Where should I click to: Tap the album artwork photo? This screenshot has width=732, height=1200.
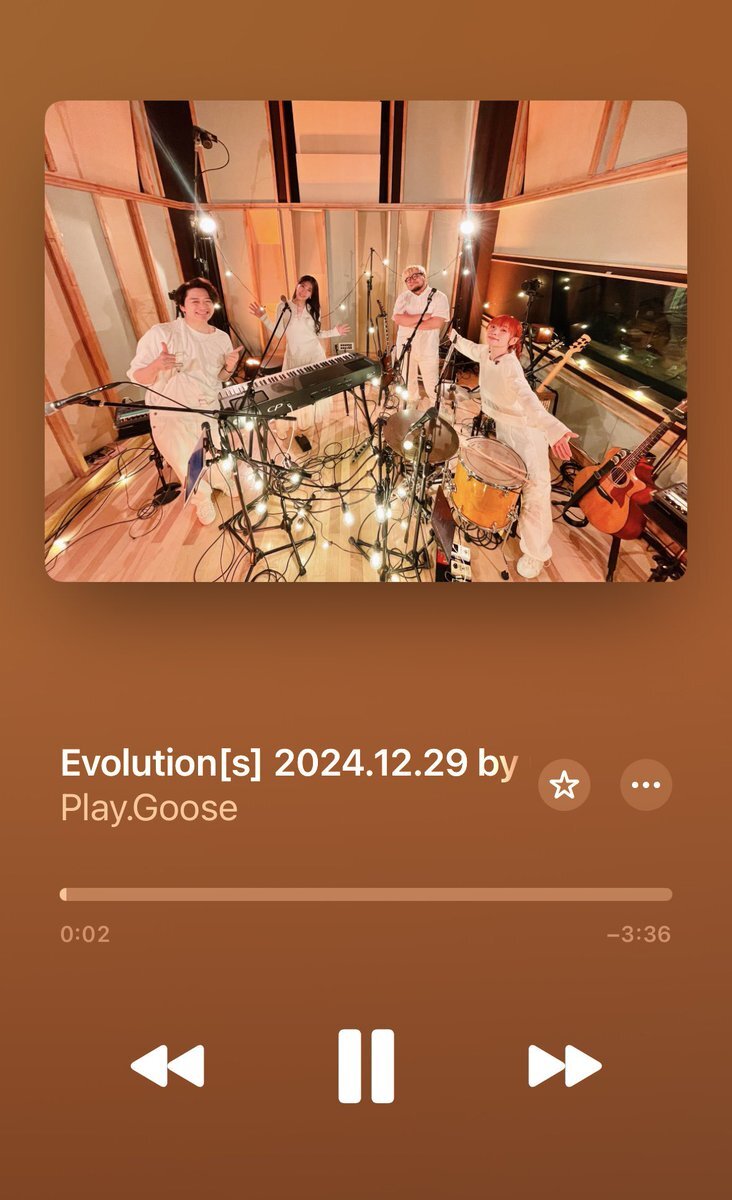[366, 341]
